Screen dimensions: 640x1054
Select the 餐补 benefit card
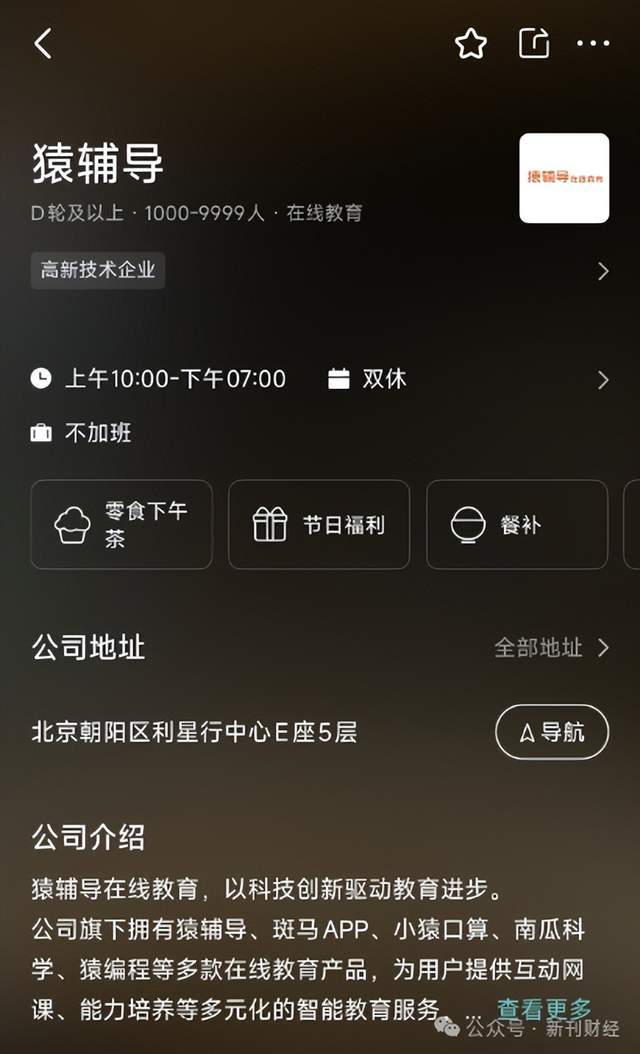coord(517,525)
